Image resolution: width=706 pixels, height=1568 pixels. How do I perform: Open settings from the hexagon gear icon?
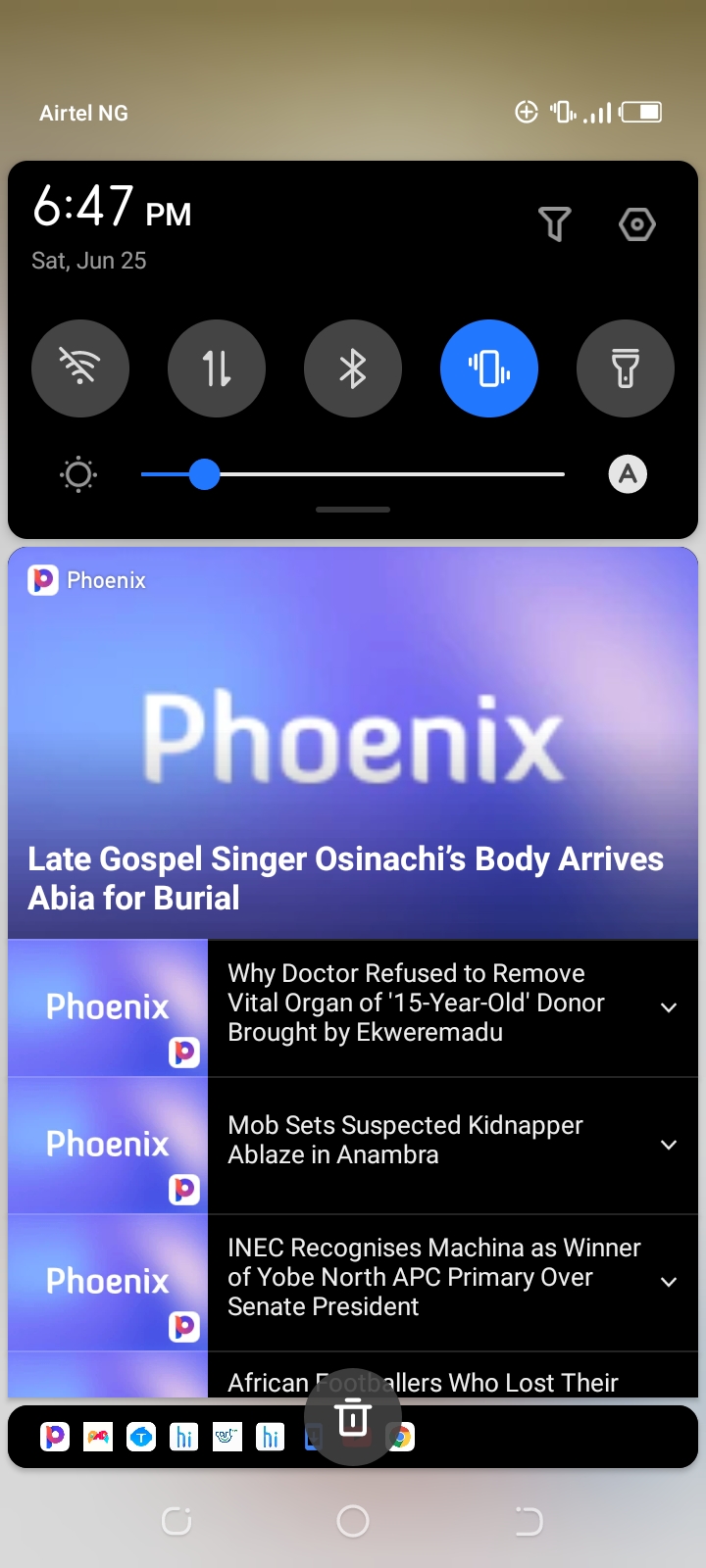[x=637, y=224]
